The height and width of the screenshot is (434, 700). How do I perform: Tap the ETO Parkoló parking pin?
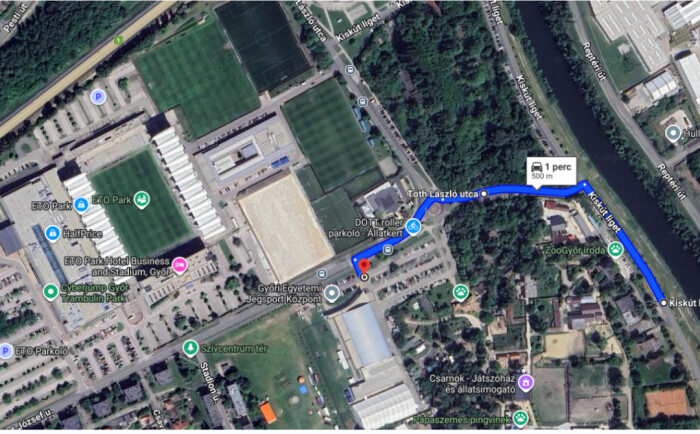6,351
